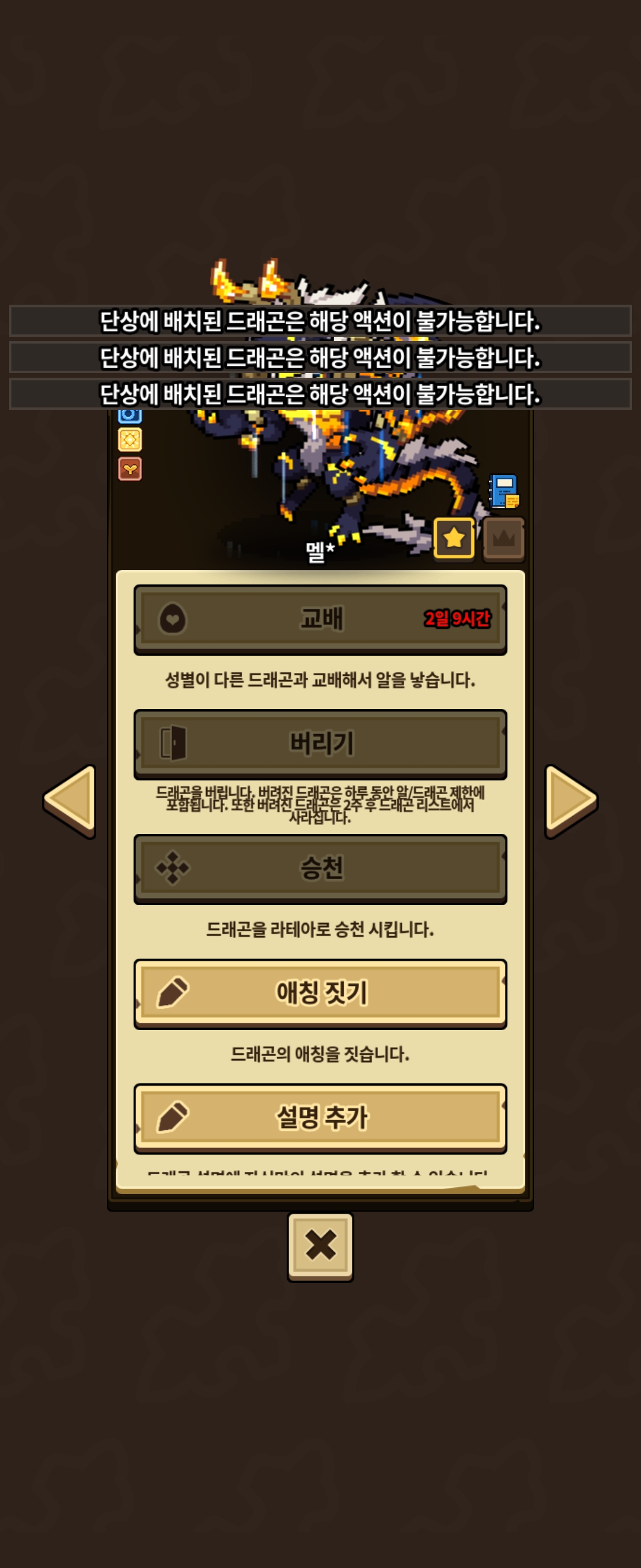Tap the 버리기 (discard) button
The height and width of the screenshot is (1568, 641).
point(320,744)
